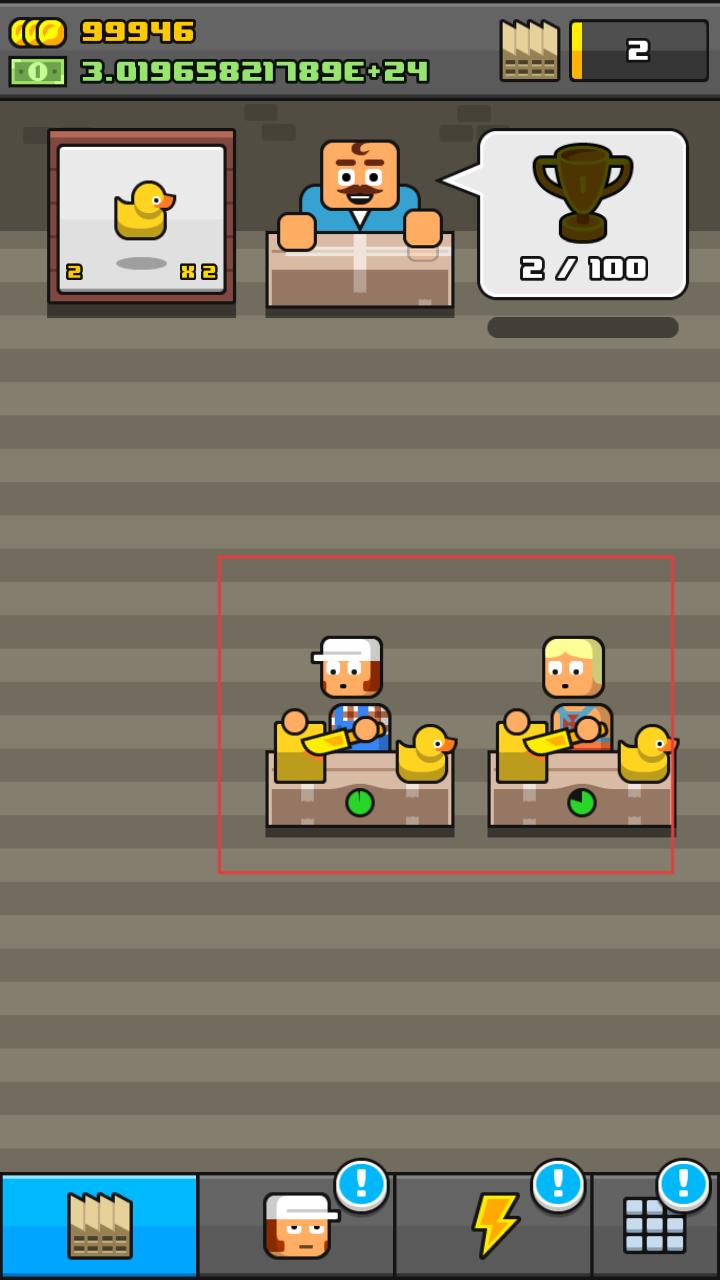Screen dimensions: 720x1280
Task: Open the trophy goal 2 / 100 bubble
Action: [x=583, y=214]
